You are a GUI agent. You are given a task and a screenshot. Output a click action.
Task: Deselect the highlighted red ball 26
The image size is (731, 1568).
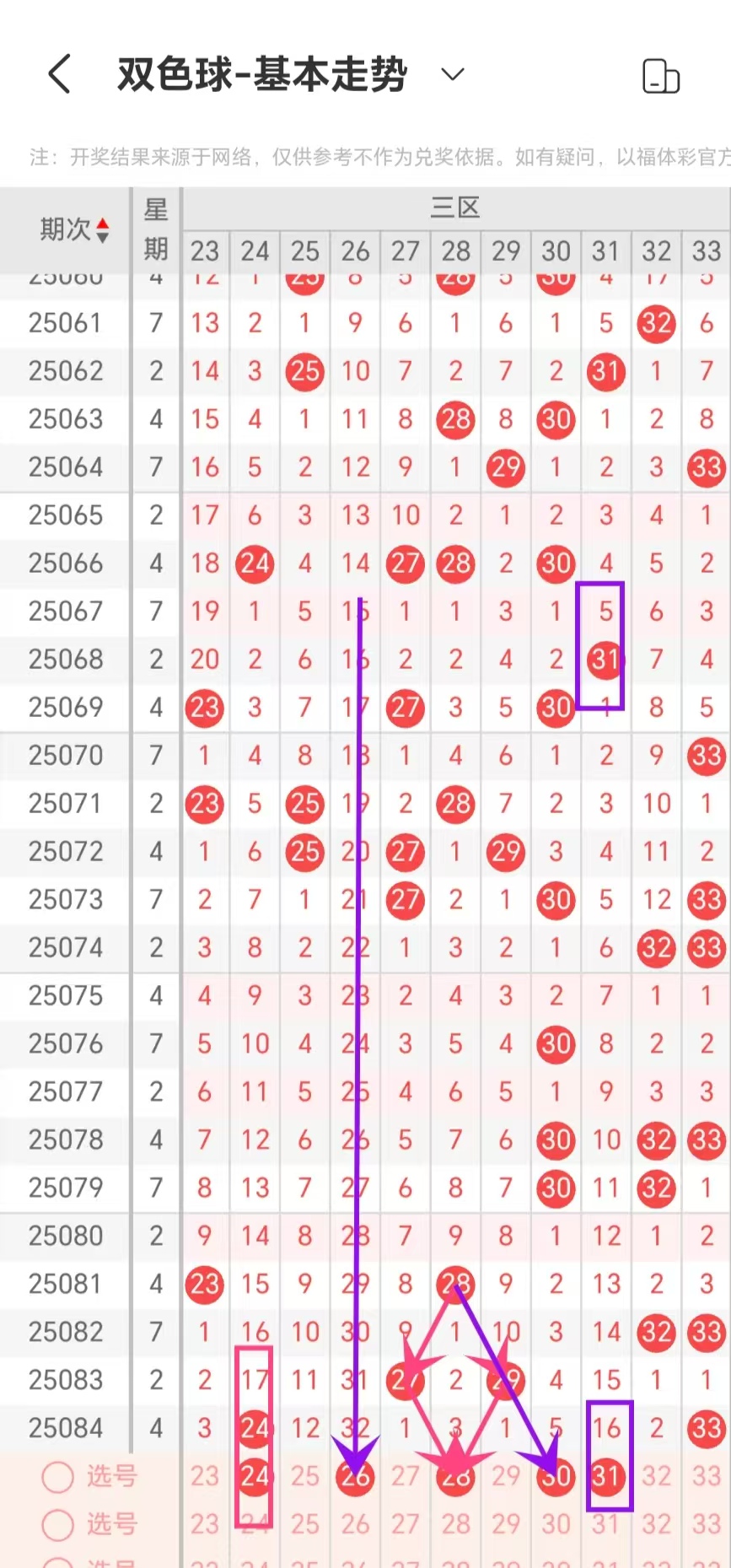coord(355,1476)
